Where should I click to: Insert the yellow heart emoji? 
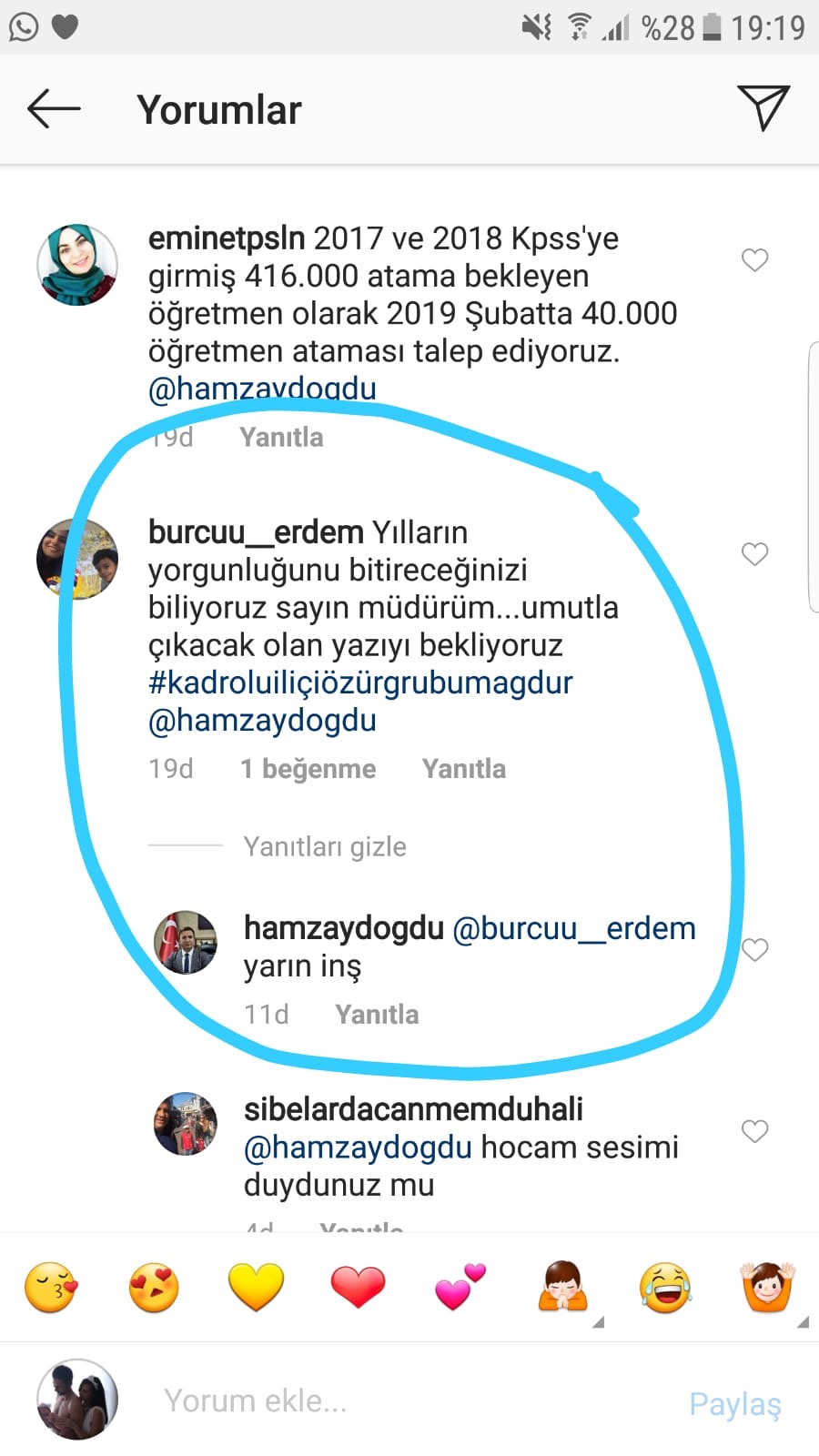coord(256,1288)
